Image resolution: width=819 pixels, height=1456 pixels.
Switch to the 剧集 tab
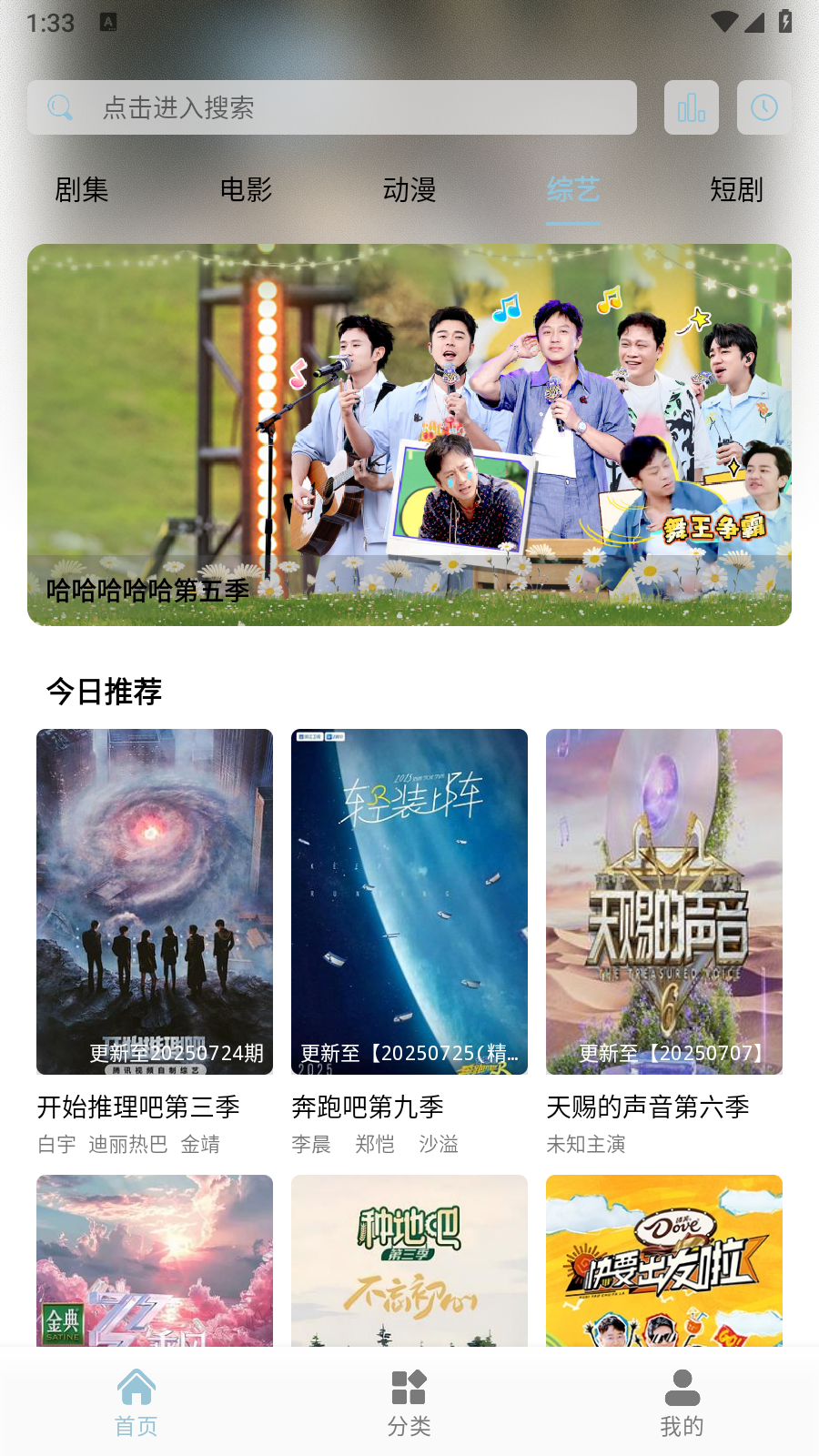pos(82,189)
